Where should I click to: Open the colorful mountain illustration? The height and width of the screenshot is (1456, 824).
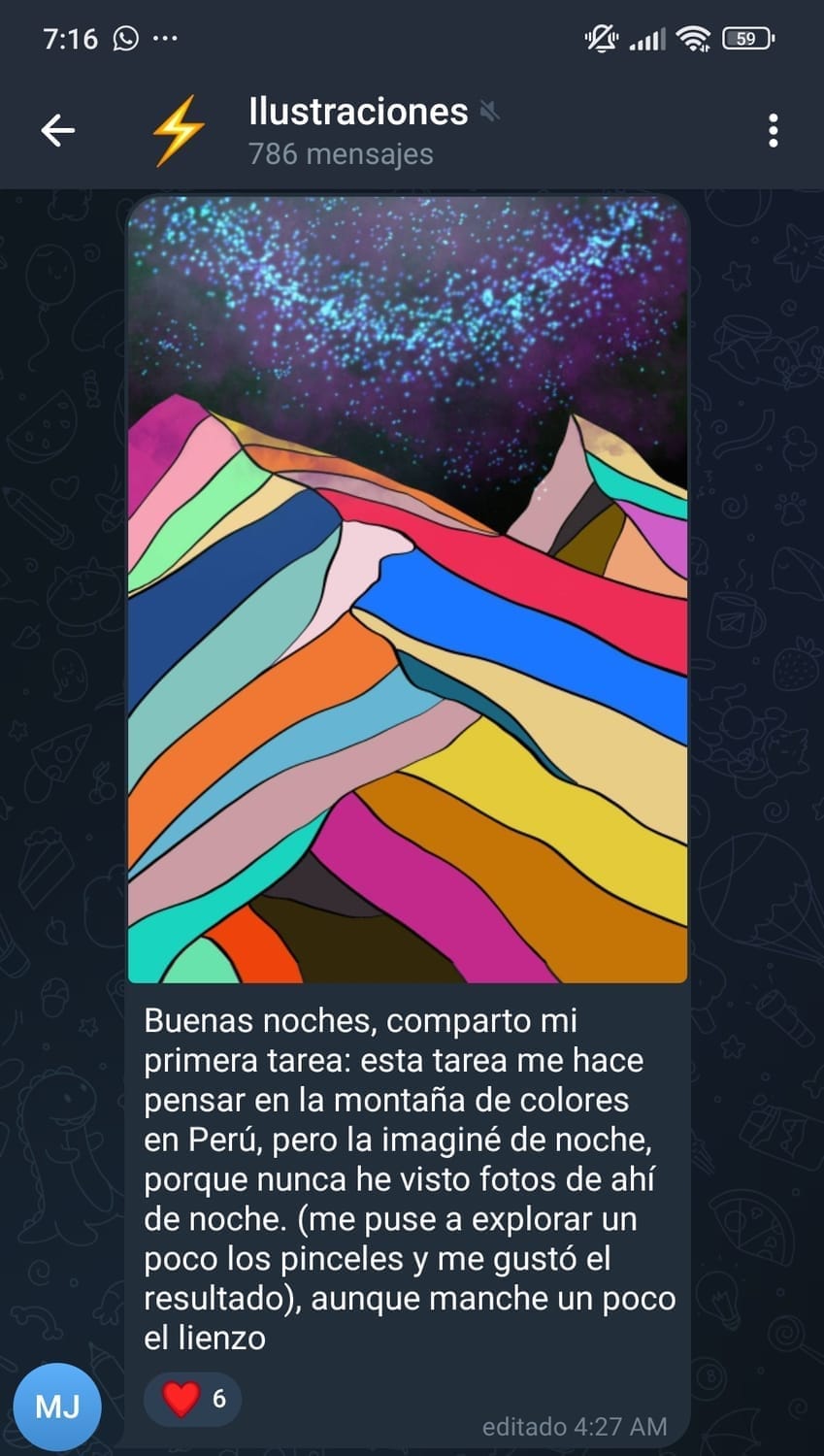click(x=408, y=589)
